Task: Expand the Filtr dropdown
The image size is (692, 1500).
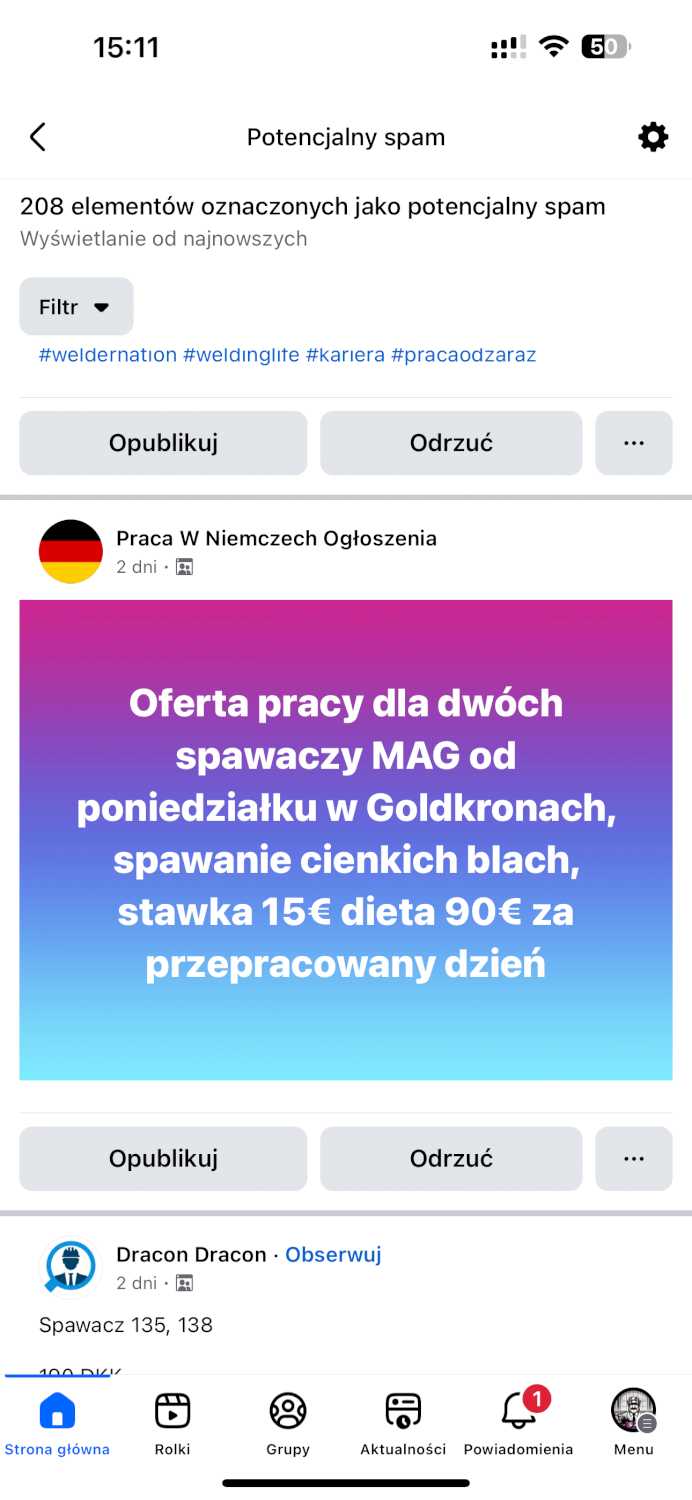Action: point(76,307)
